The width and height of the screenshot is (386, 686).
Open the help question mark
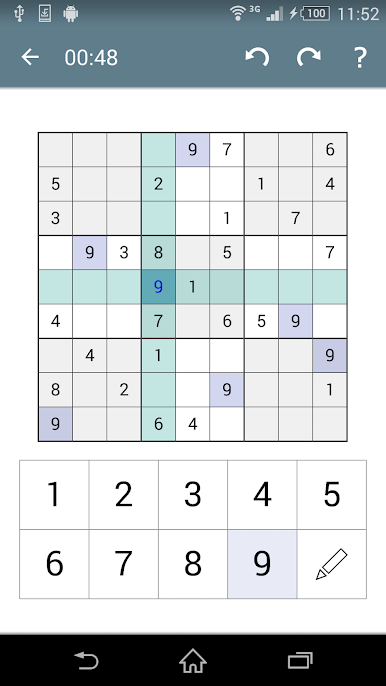(359, 57)
